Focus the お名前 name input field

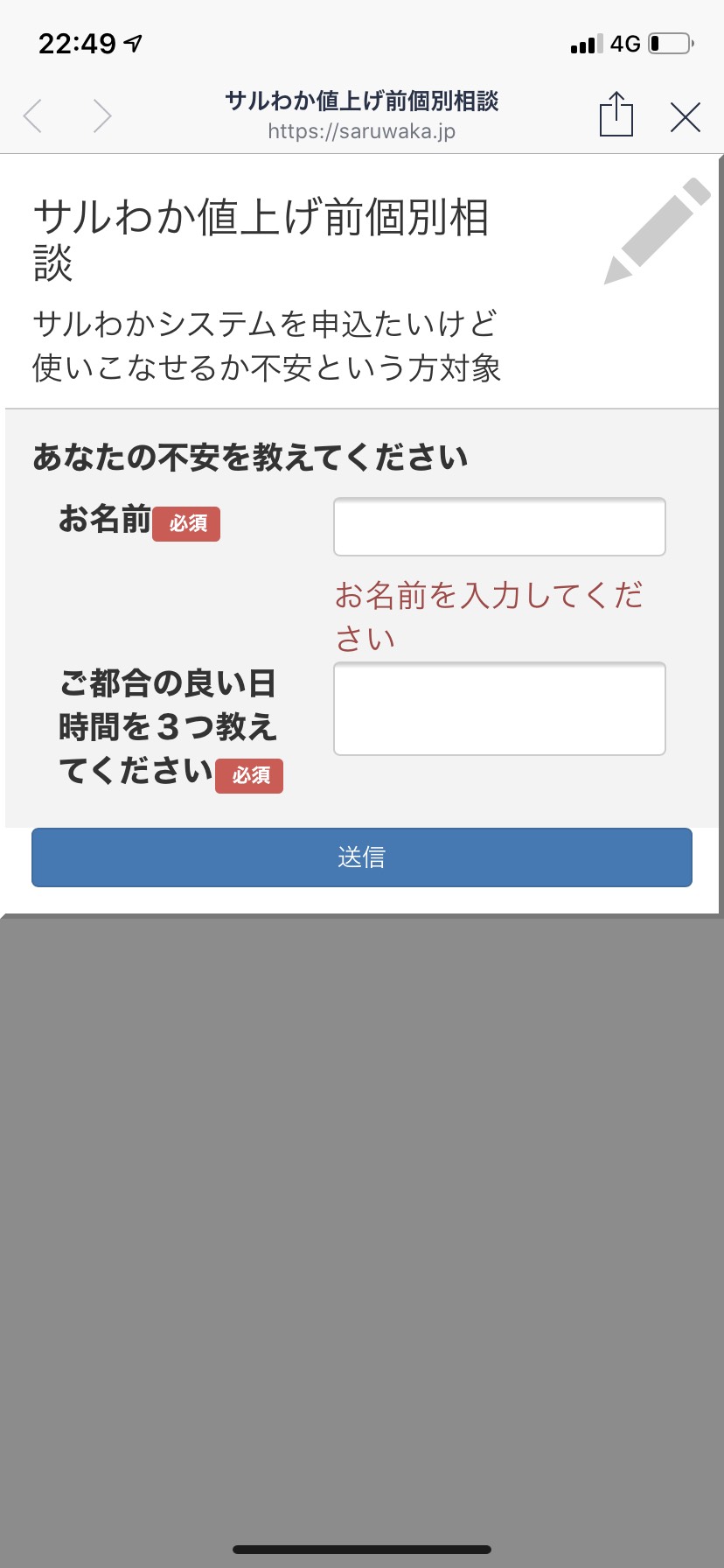(x=499, y=527)
